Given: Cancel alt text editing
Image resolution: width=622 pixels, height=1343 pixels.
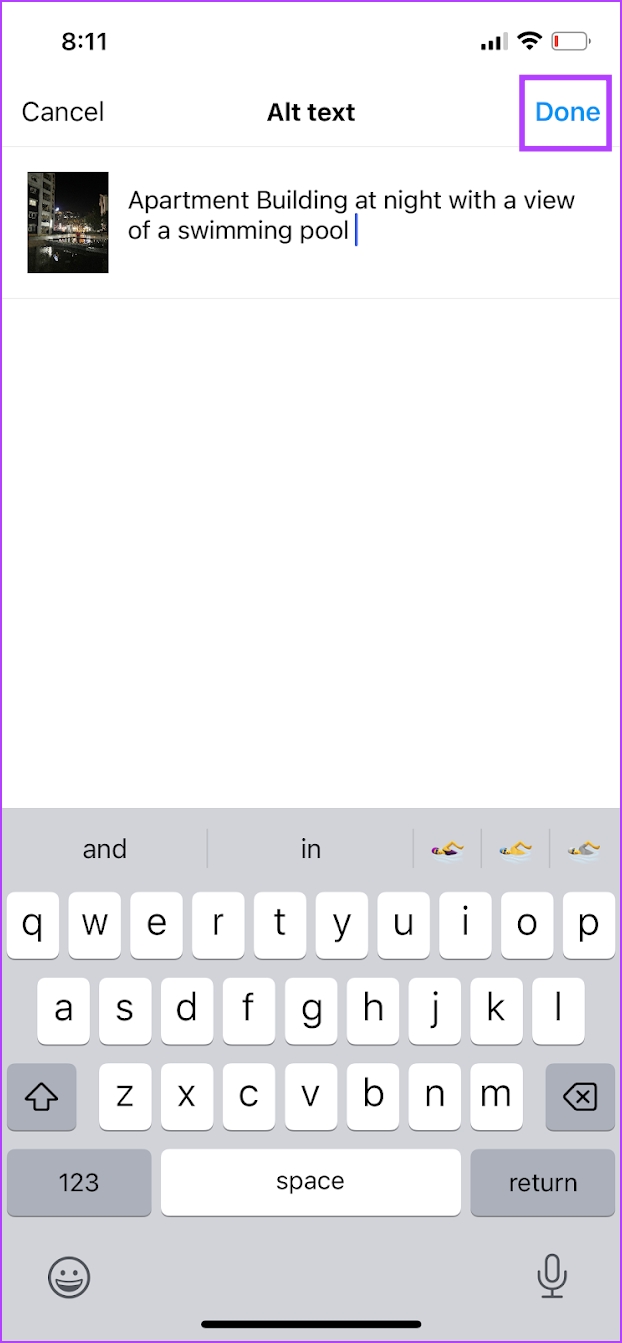Looking at the screenshot, I should [63, 112].
